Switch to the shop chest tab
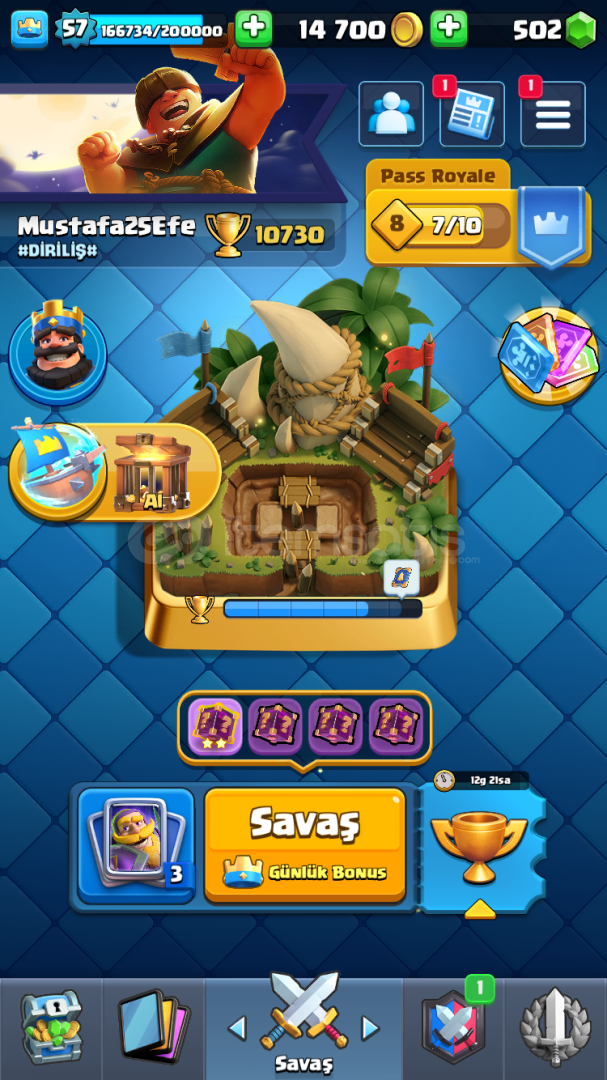Image resolution: width=607 pixels, height=1080 pixels. pyautogui.click(x=51, y=1027)
